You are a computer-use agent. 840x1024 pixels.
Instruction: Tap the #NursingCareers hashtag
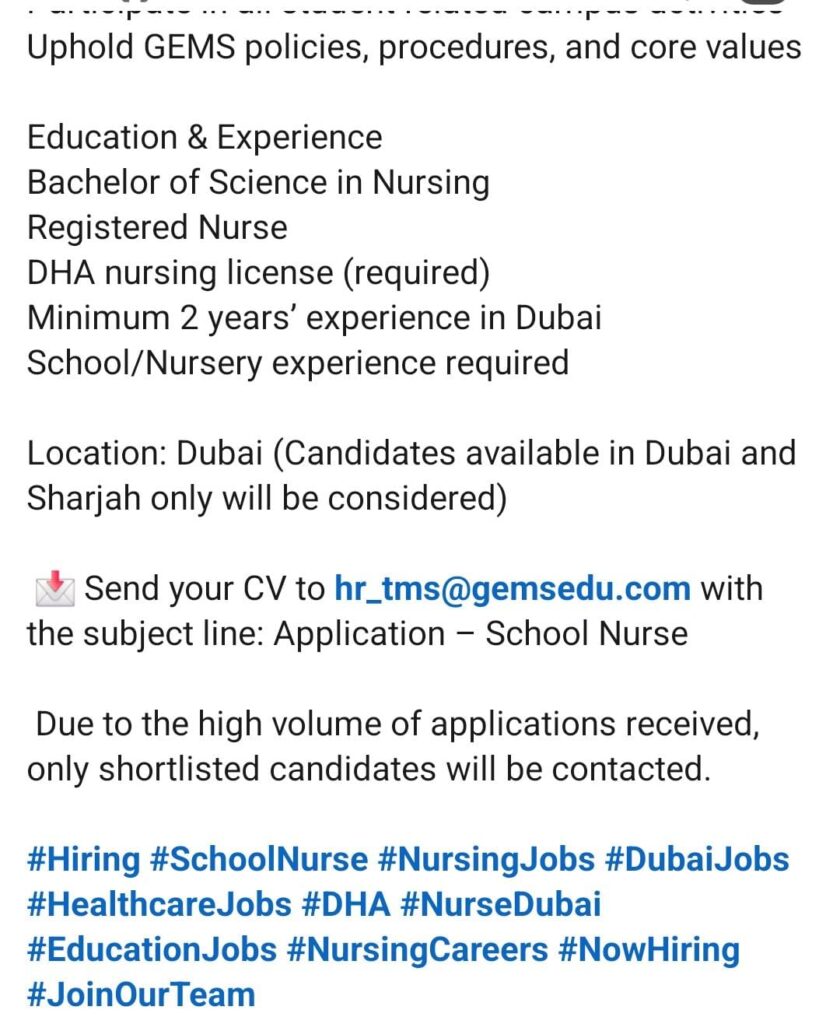point(417,949)
